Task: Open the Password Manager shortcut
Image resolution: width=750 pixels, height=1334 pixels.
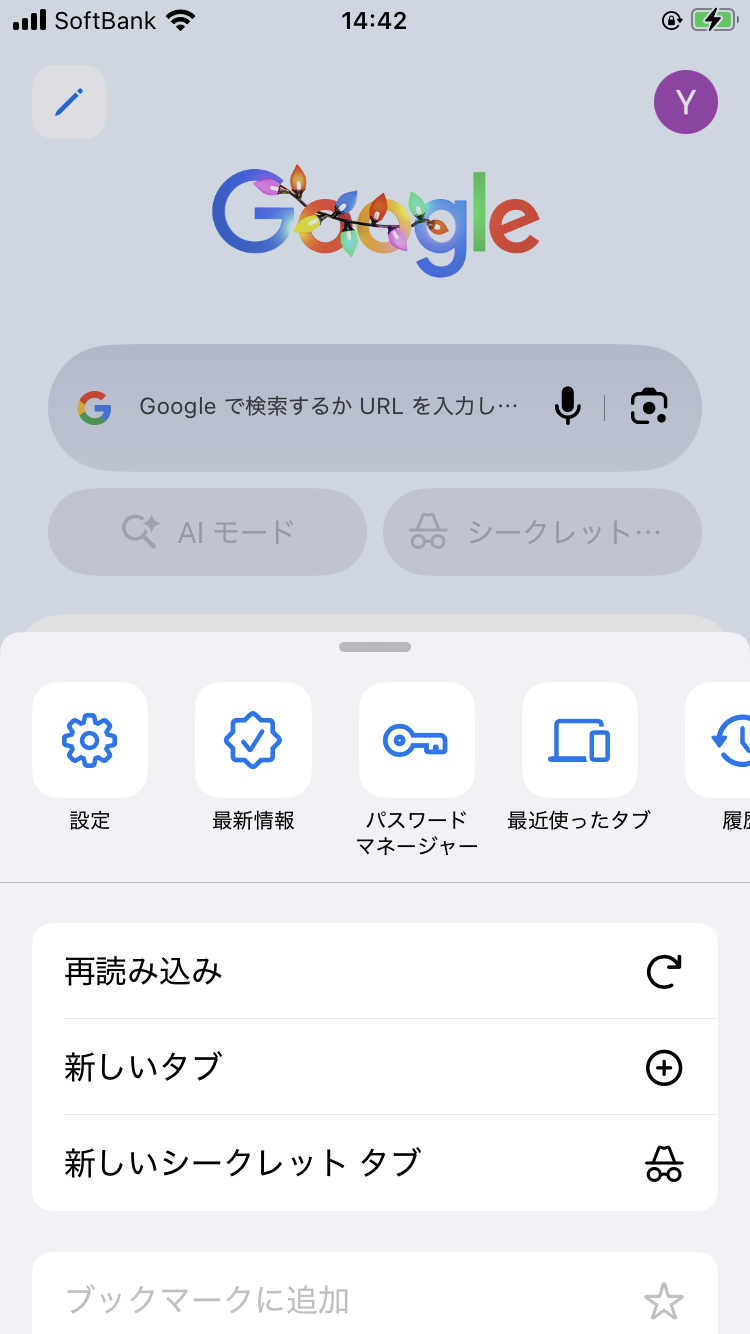Action: tap(417, 740)
